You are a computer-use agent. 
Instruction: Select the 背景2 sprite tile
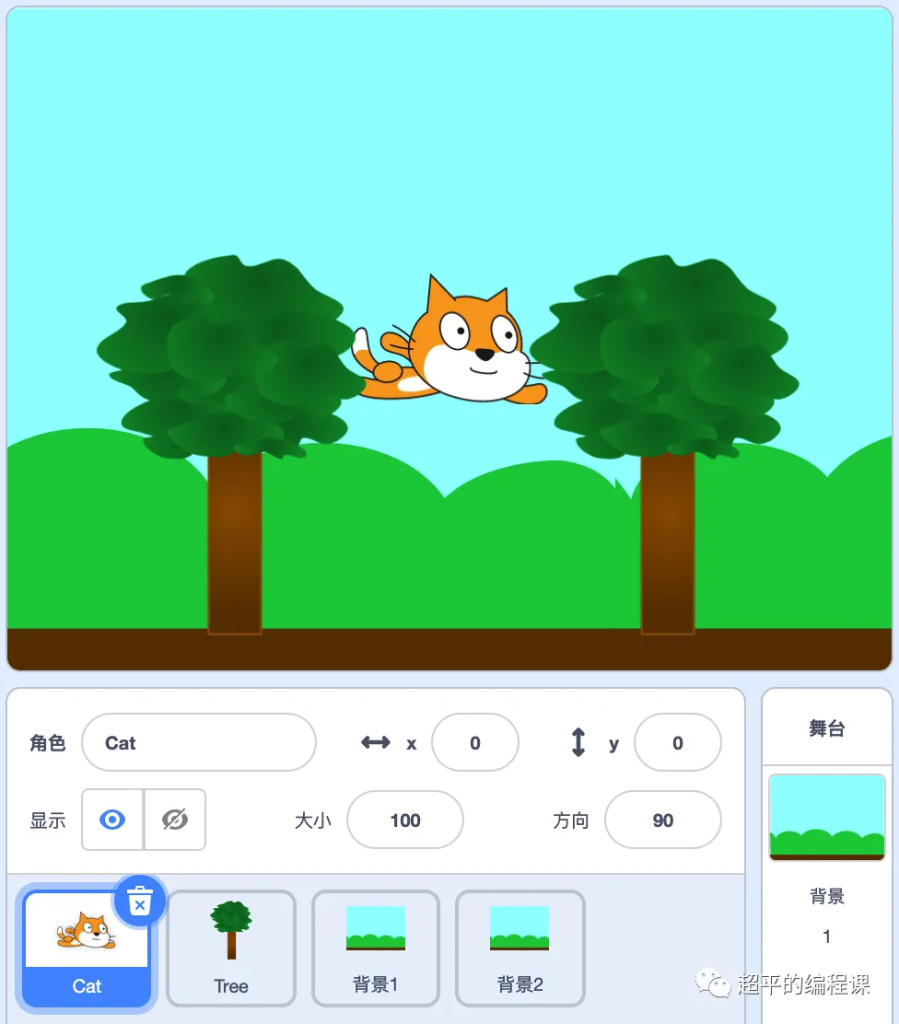[x=519, y=948]
